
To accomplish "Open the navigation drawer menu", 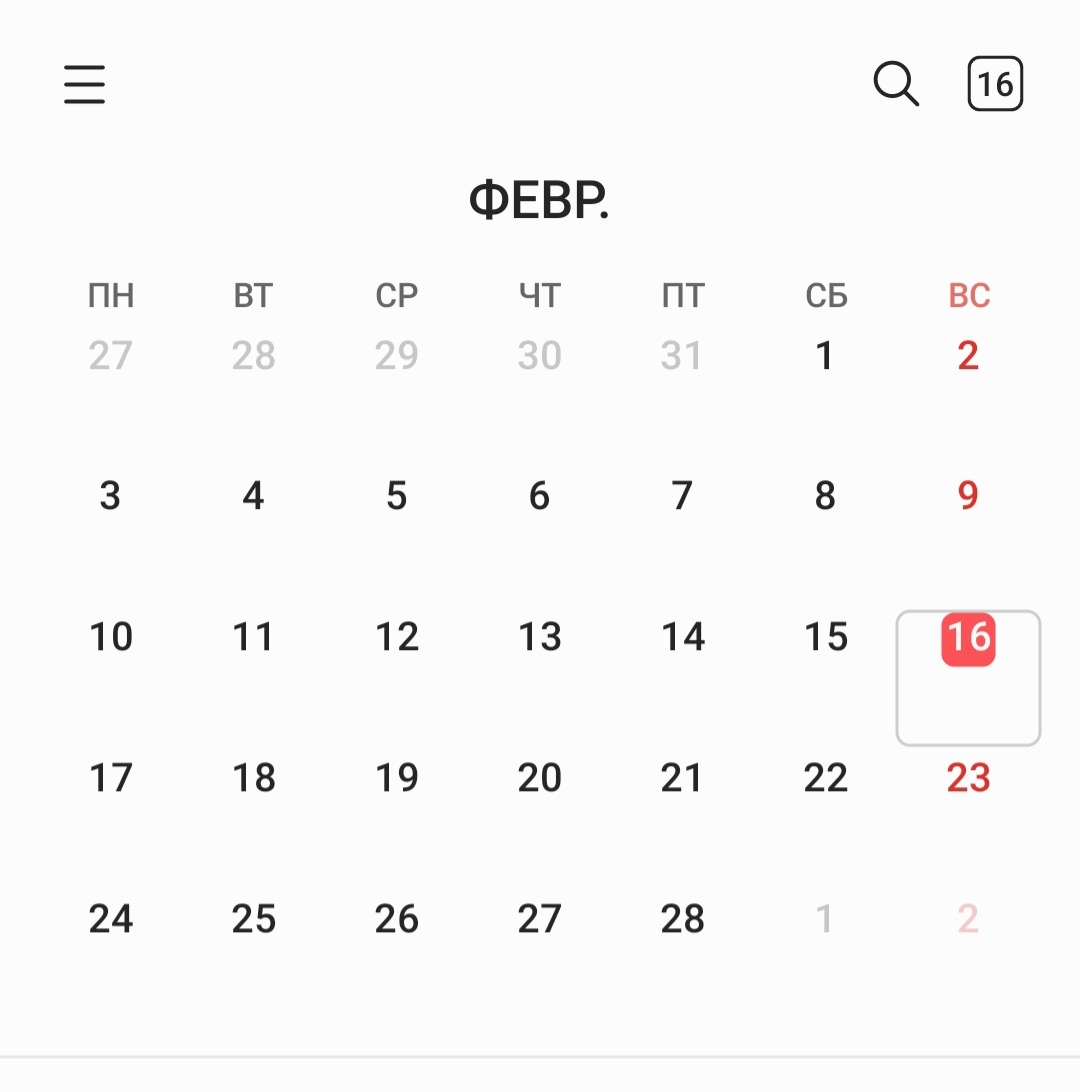I will coord(84,85).
